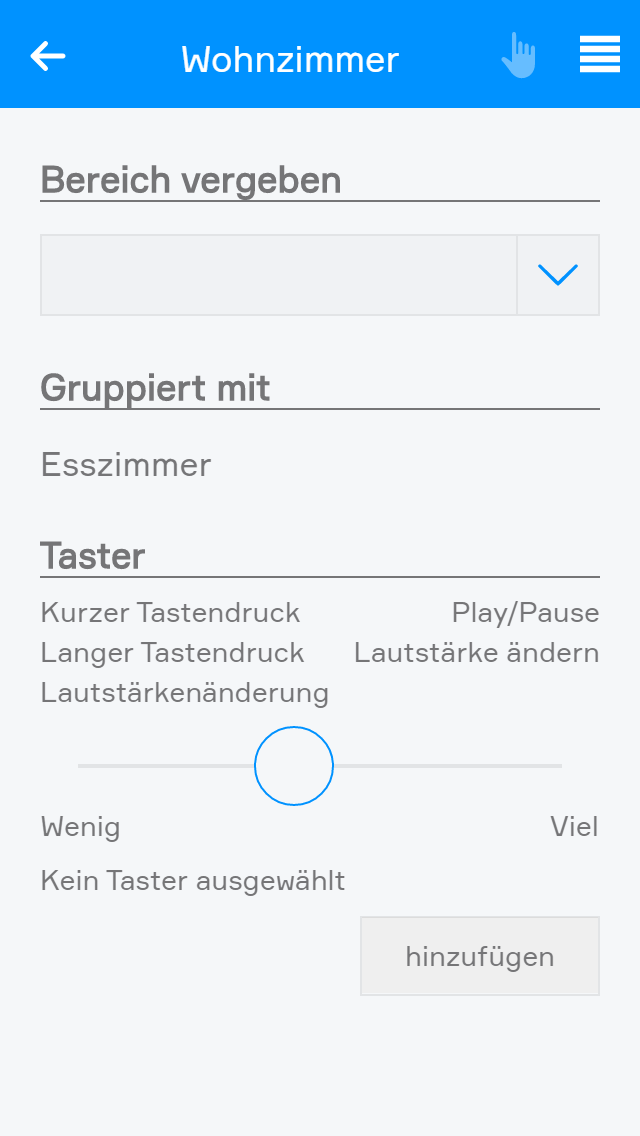This screenshot has height=1136, width=640.
Task: Expand the Bereich vergeben dropdown
Action: coord(557,275)
